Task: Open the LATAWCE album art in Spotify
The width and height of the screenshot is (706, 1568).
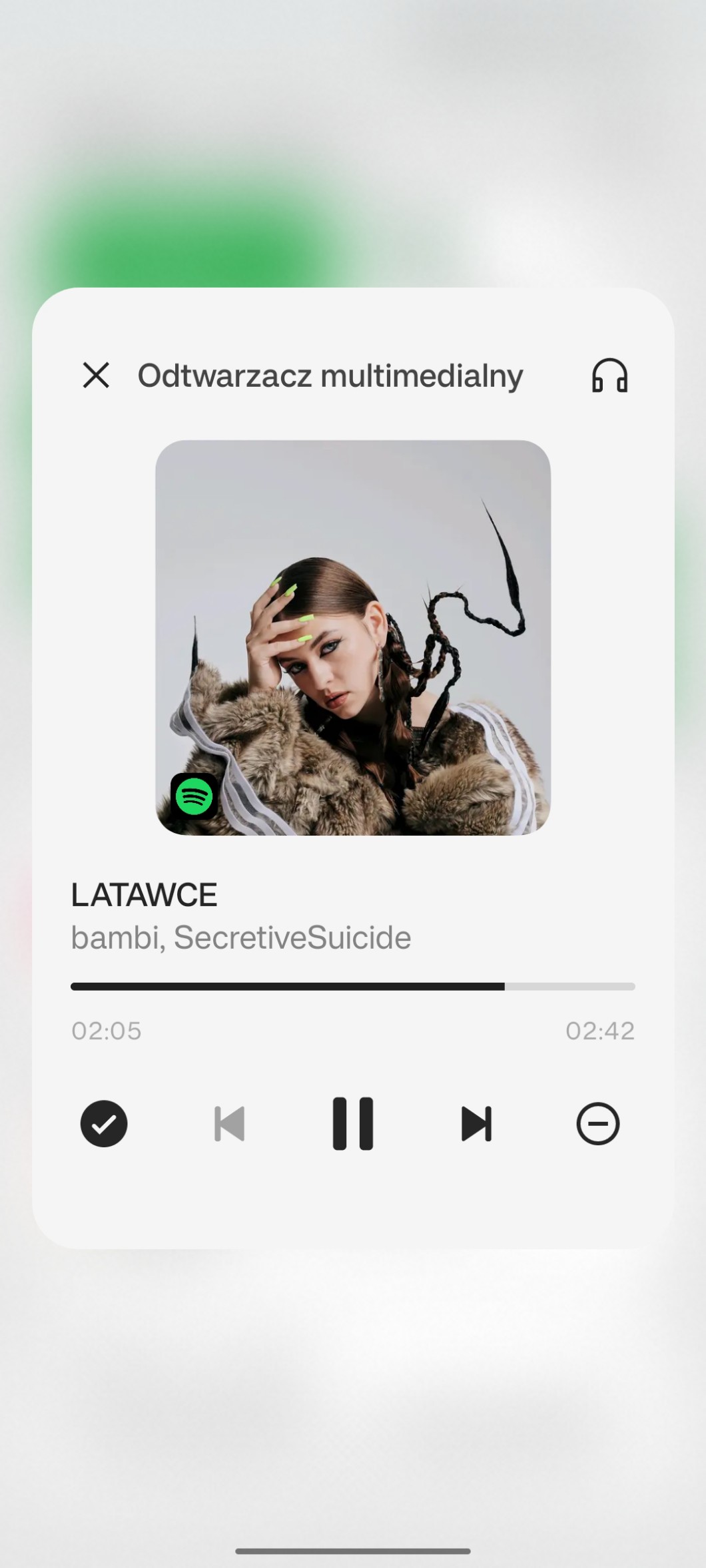Action: (353, 637)
